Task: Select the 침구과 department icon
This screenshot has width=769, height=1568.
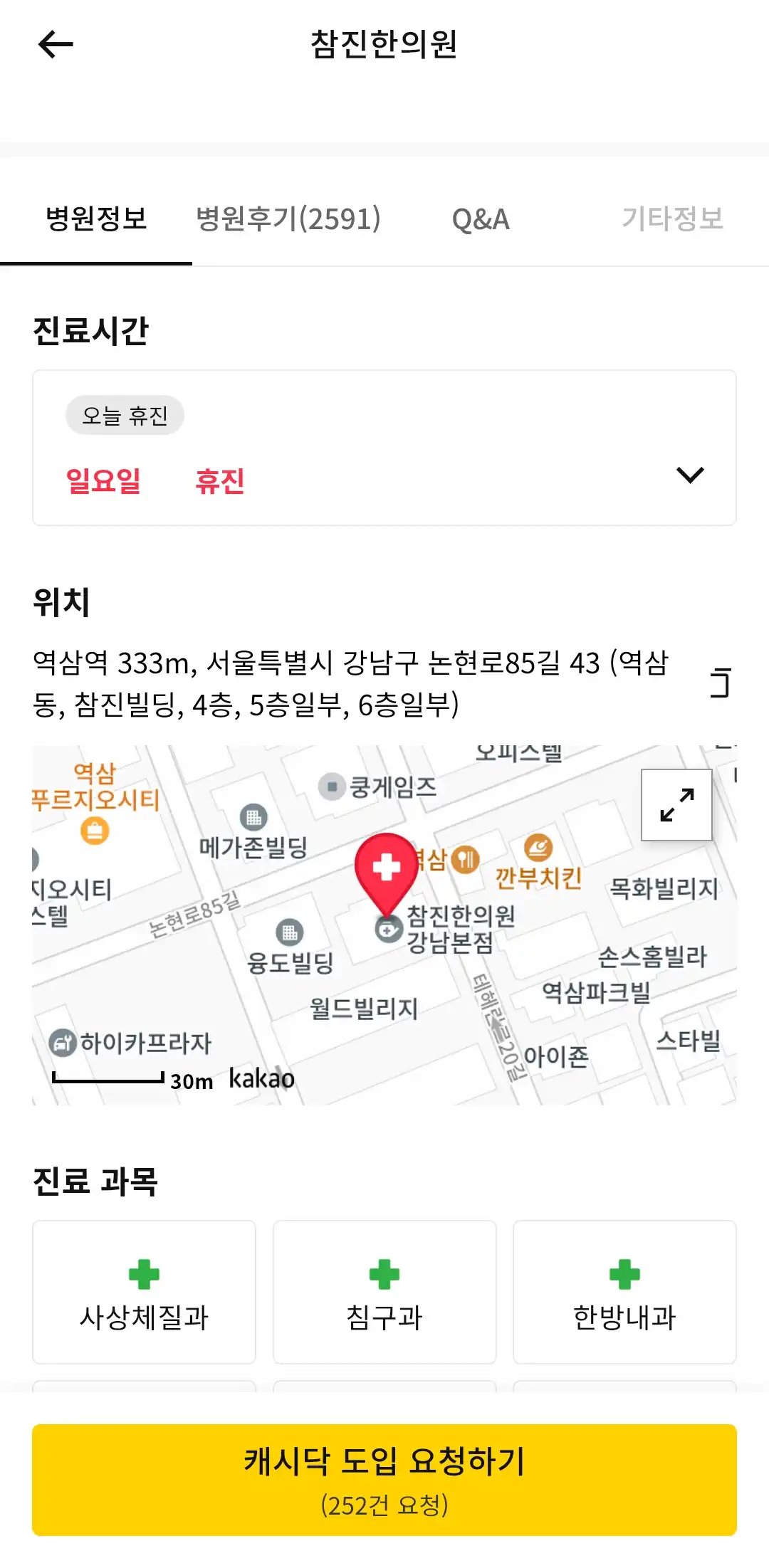Action: point(384,1273)
